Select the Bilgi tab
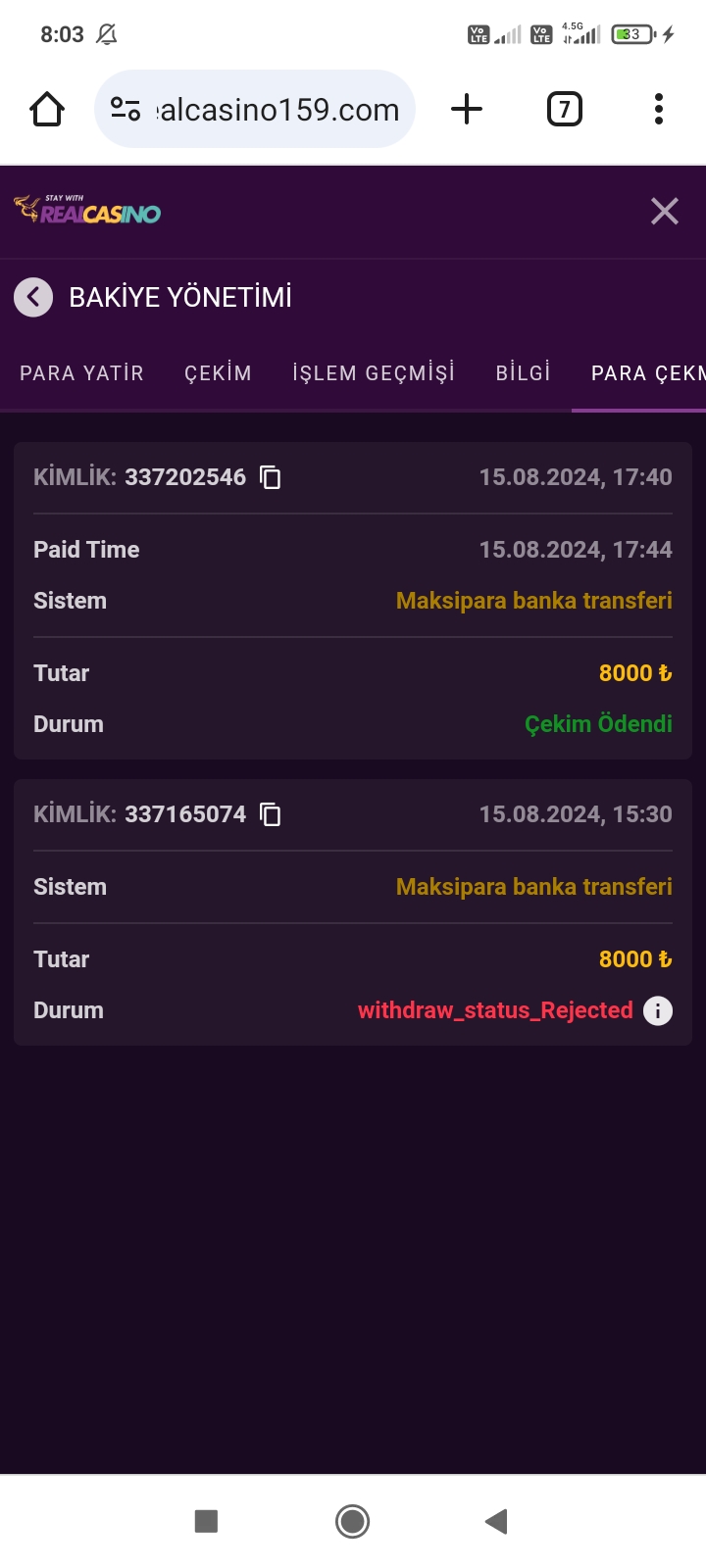The width and height of the screenshot is (706, 1568). click(x=523, y=373)
